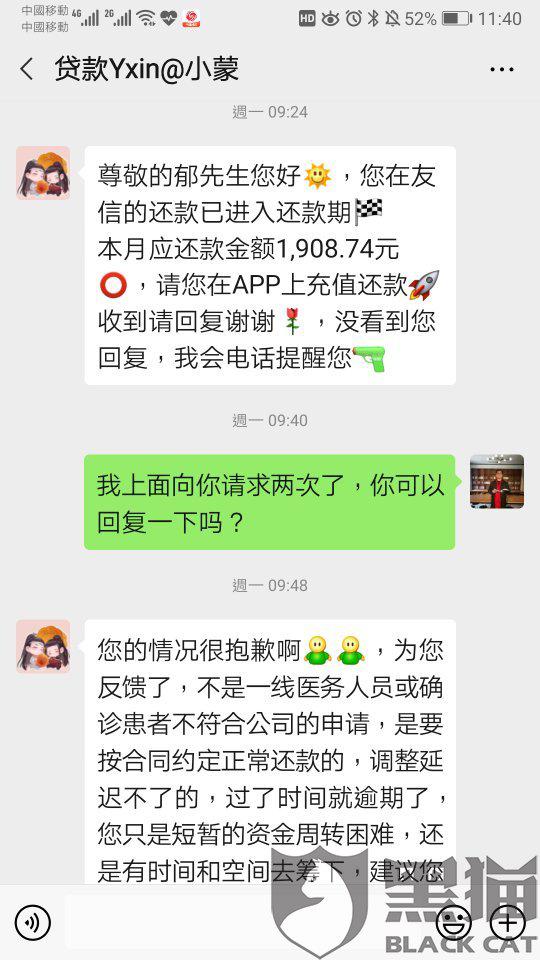Open the plus attachments menu
540x960 pixels.
click(508, 922)
